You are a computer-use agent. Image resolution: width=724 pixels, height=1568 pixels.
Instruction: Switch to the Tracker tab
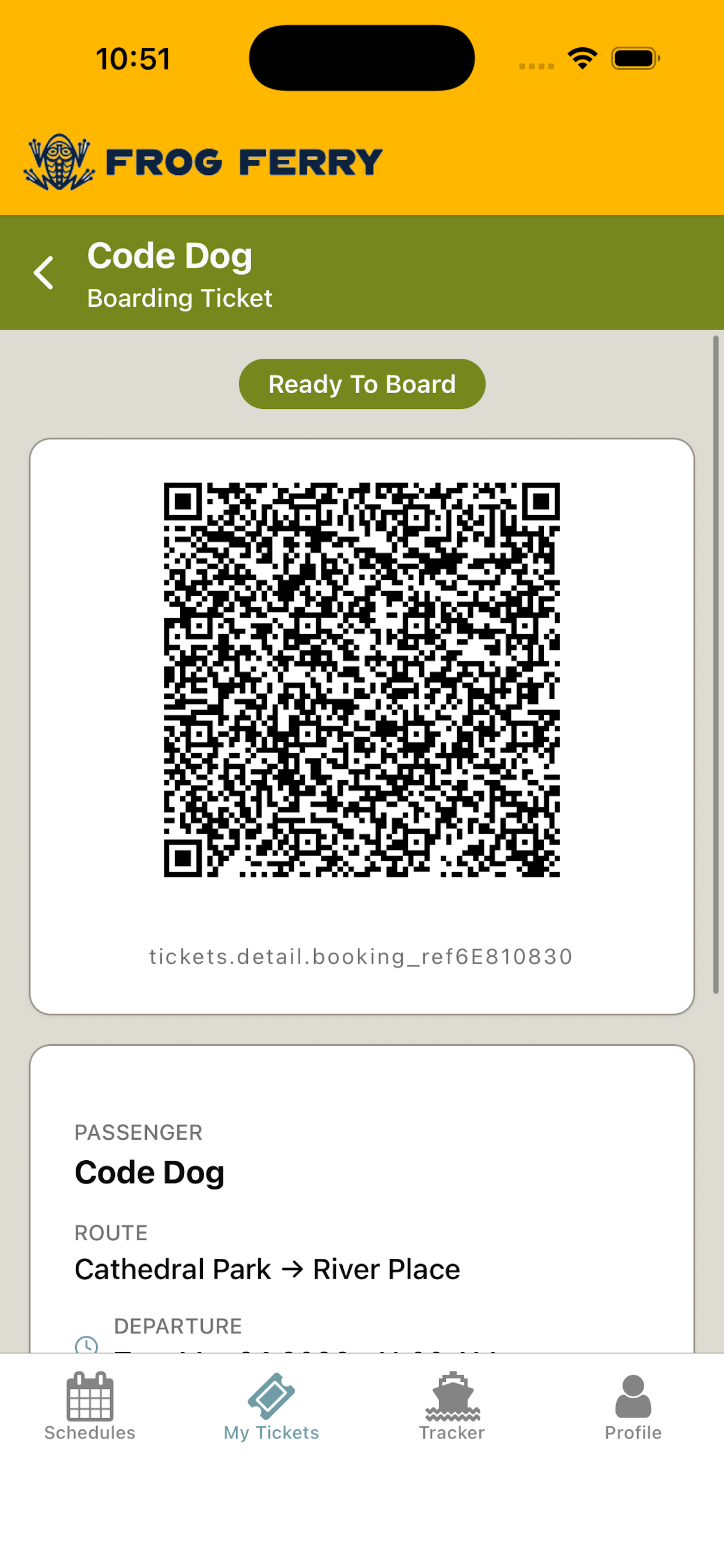pyautogui.click(x=451, y=1406)
